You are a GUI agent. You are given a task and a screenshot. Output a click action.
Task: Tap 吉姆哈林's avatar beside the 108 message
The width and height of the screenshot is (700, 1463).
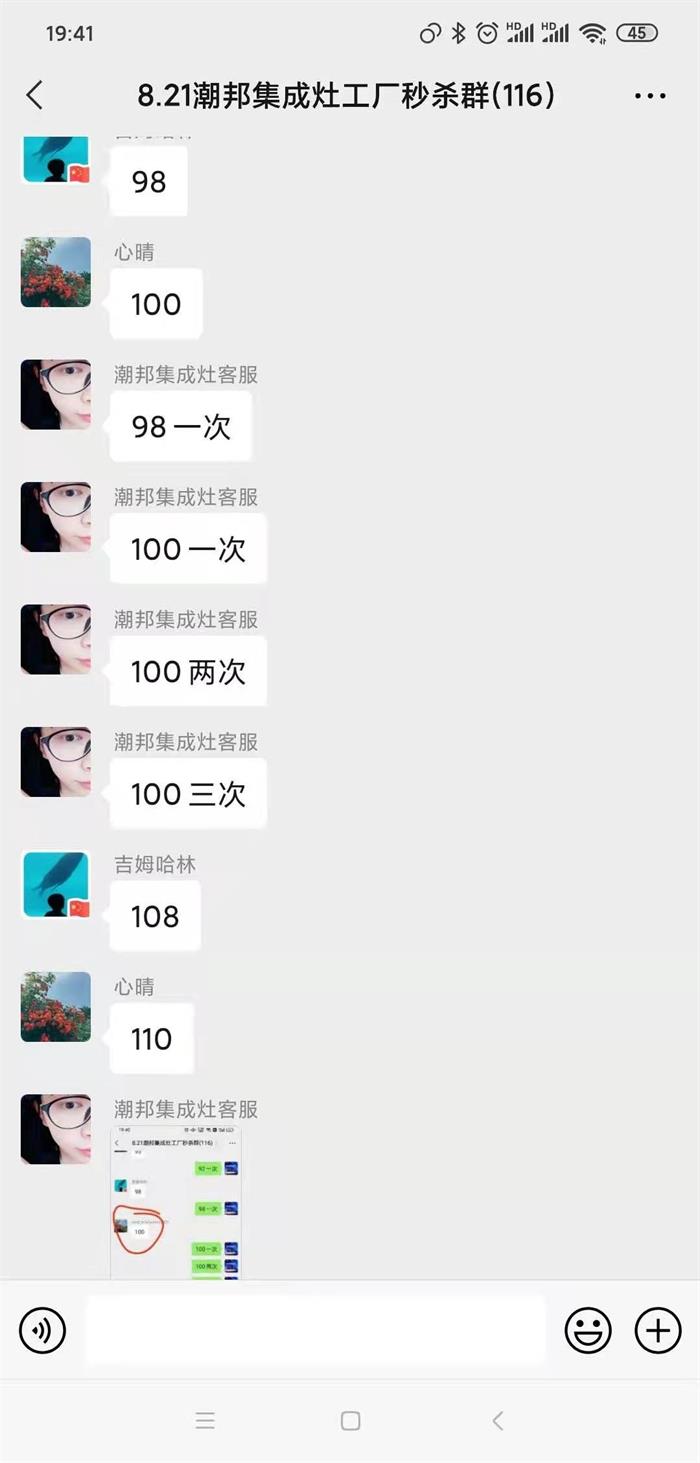pos(56,885)
